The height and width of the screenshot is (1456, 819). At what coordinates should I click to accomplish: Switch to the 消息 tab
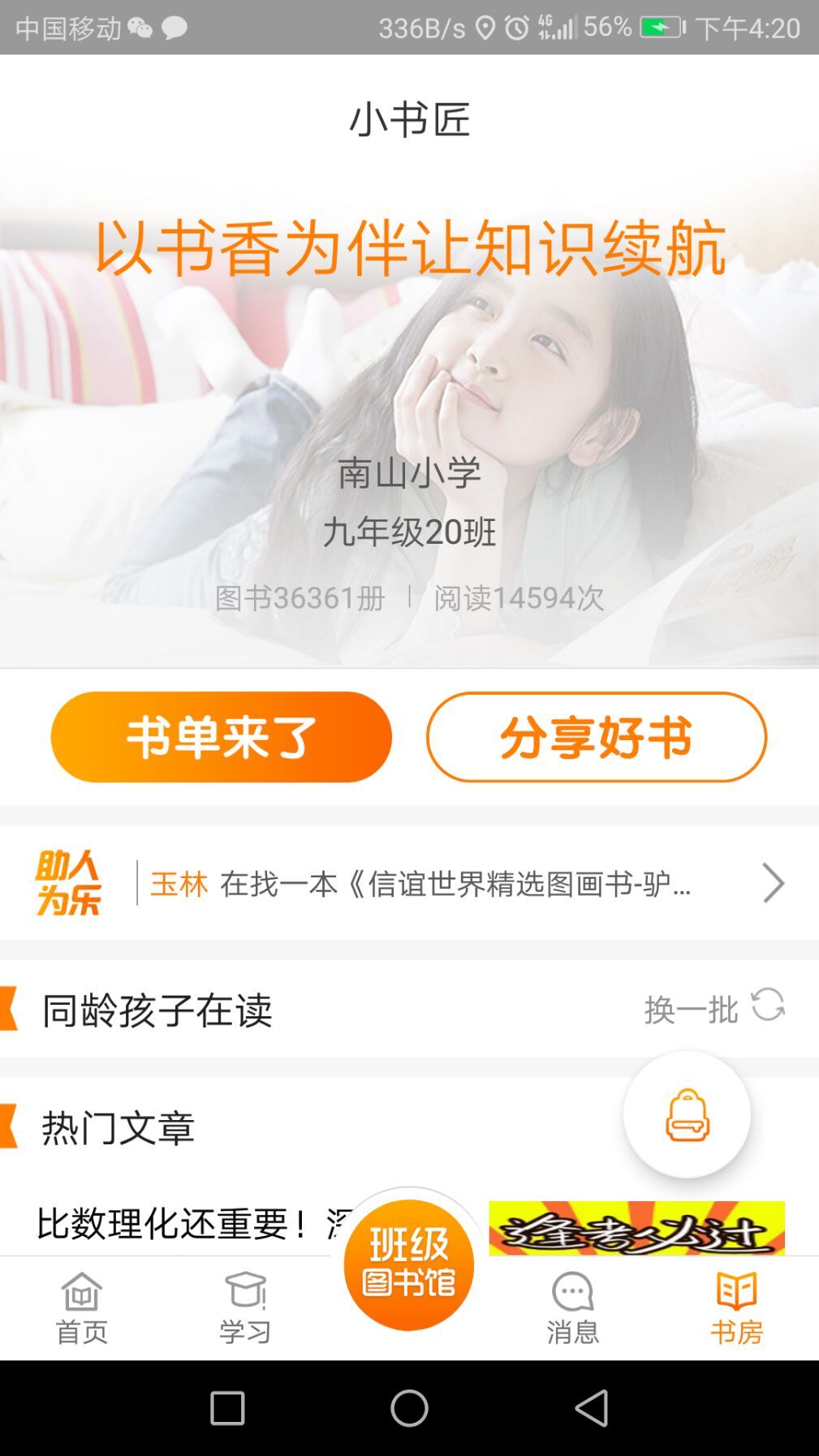(572, 1308)
